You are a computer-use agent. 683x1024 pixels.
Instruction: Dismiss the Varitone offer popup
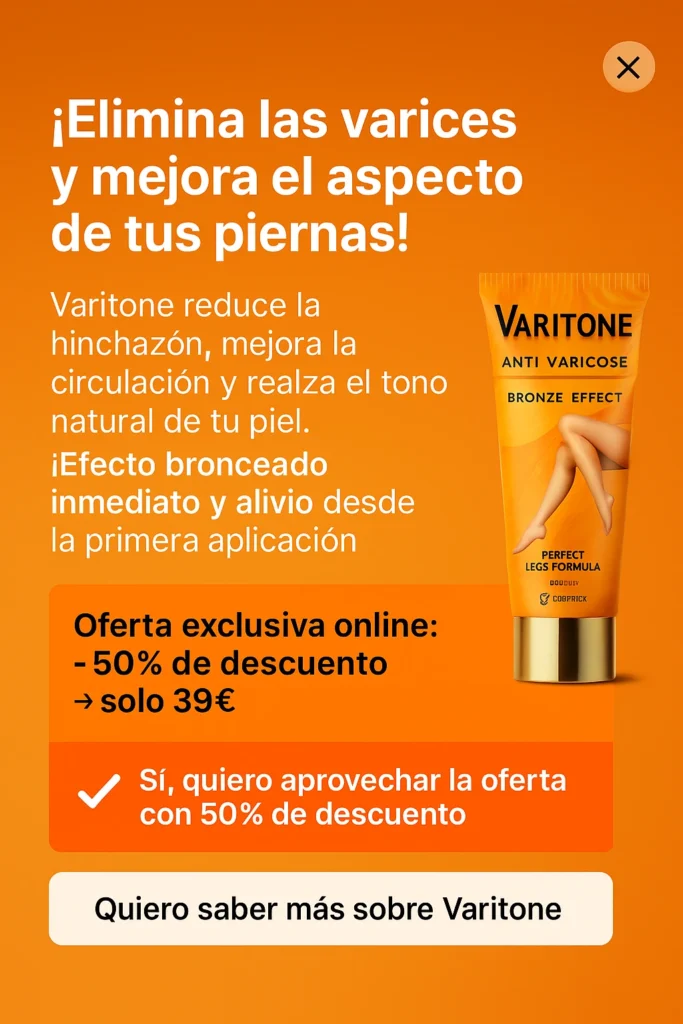point(628,67)
